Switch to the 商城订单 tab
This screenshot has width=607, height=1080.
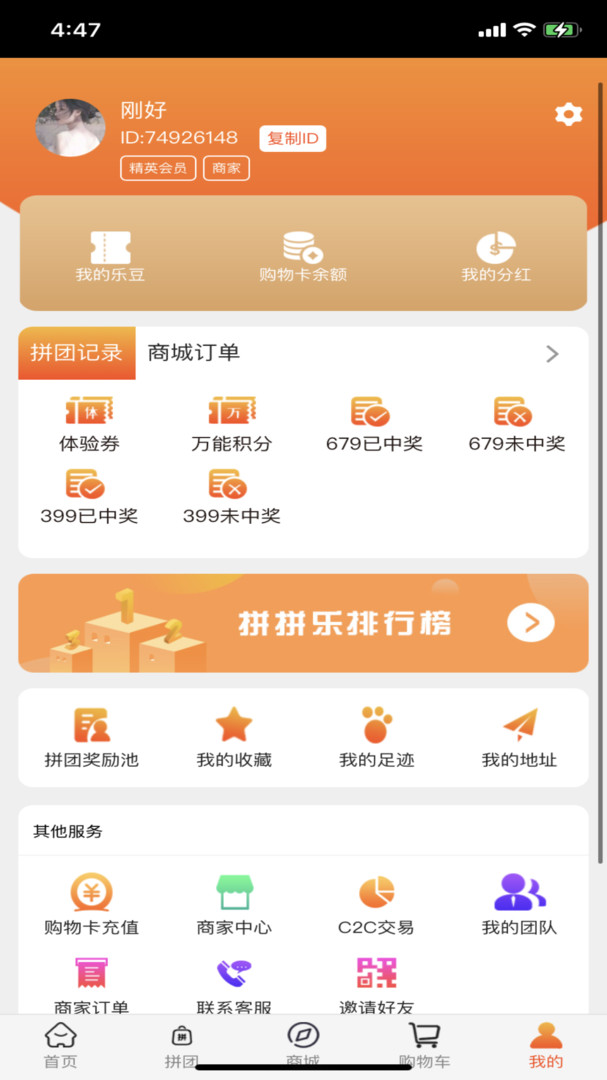(x=194, y=353)
